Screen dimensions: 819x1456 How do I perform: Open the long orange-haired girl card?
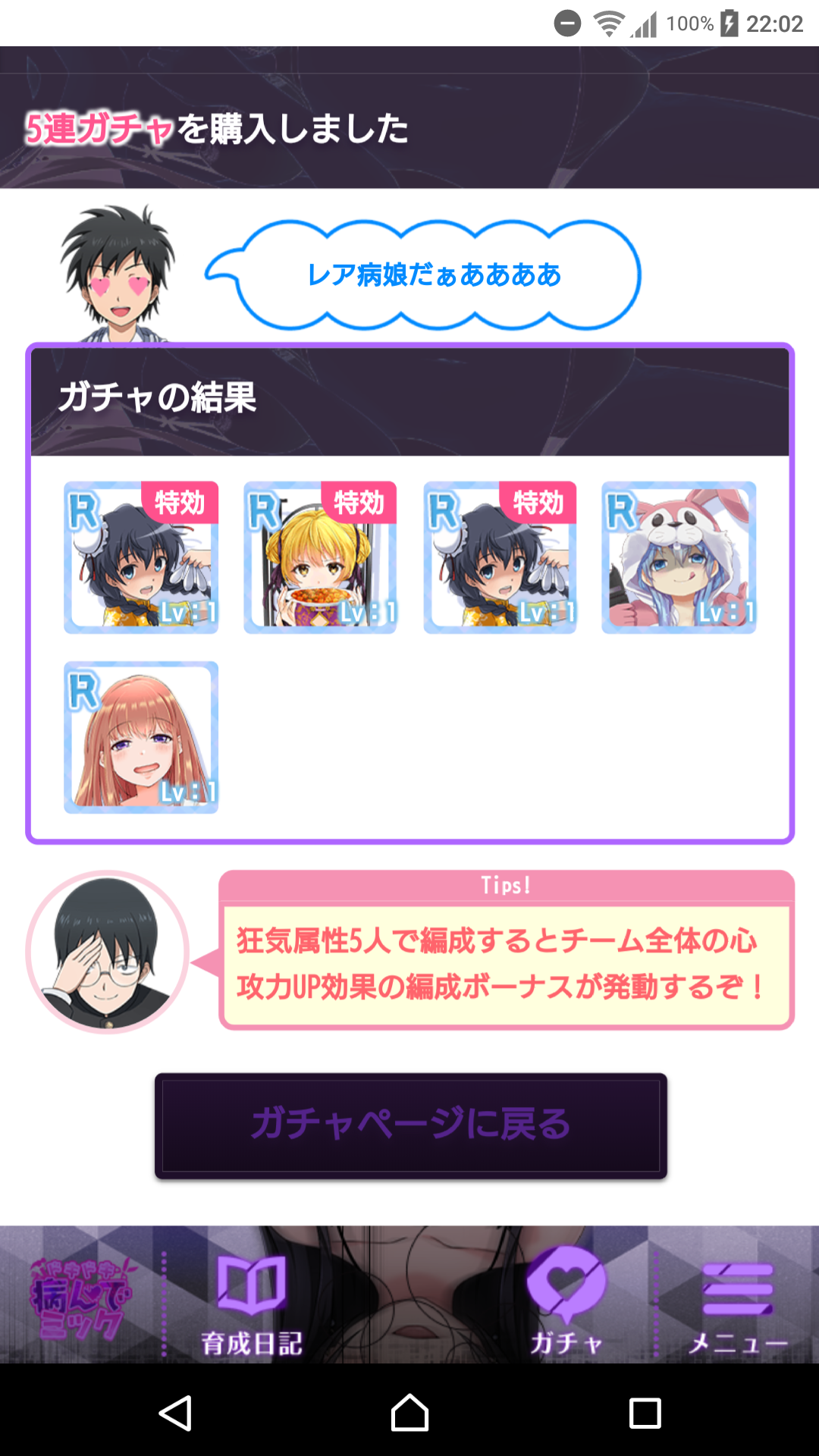point(141,737)
